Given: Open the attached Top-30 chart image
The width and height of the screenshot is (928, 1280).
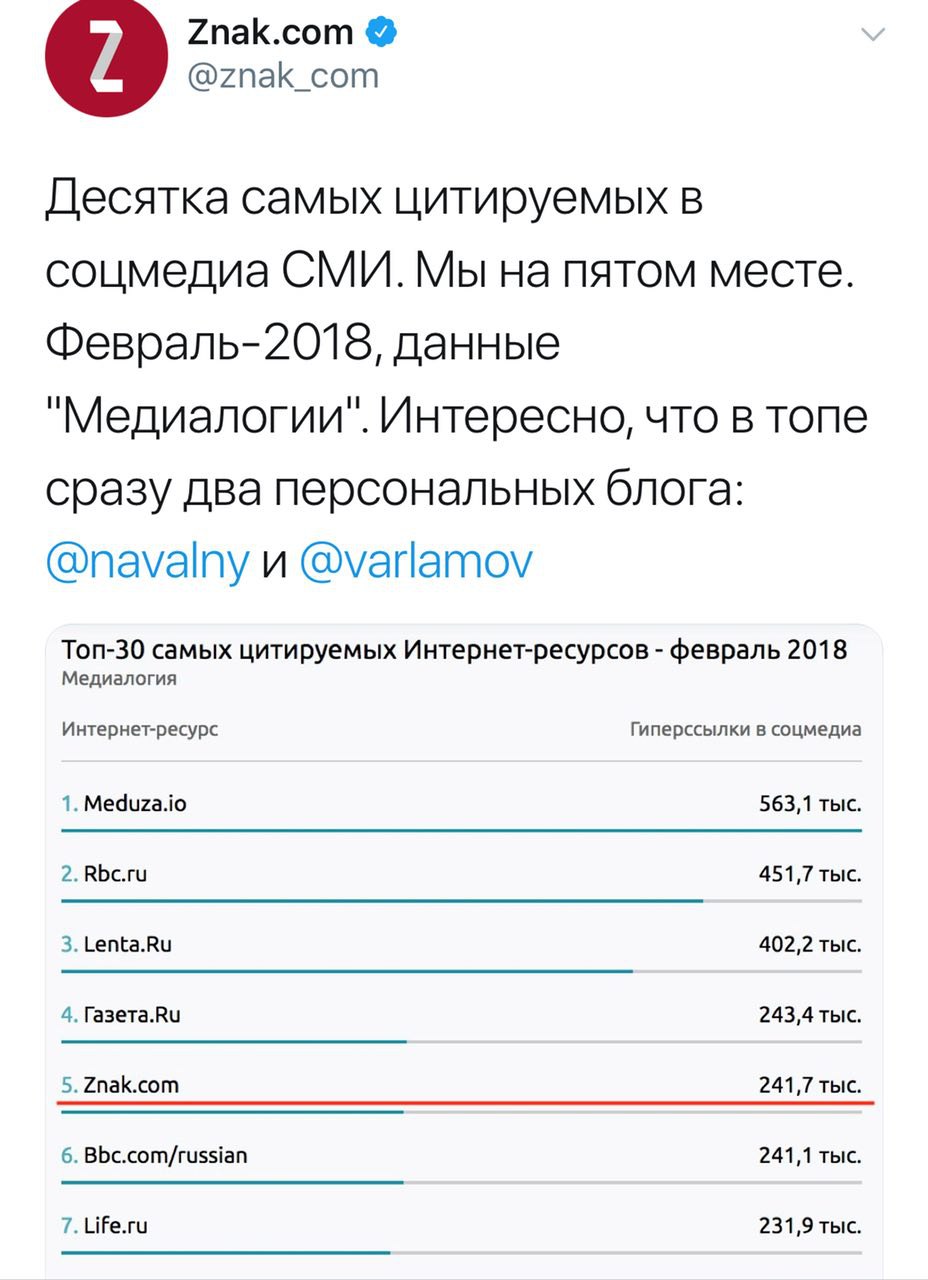Looking at the screenshot, I should [464, 950].
